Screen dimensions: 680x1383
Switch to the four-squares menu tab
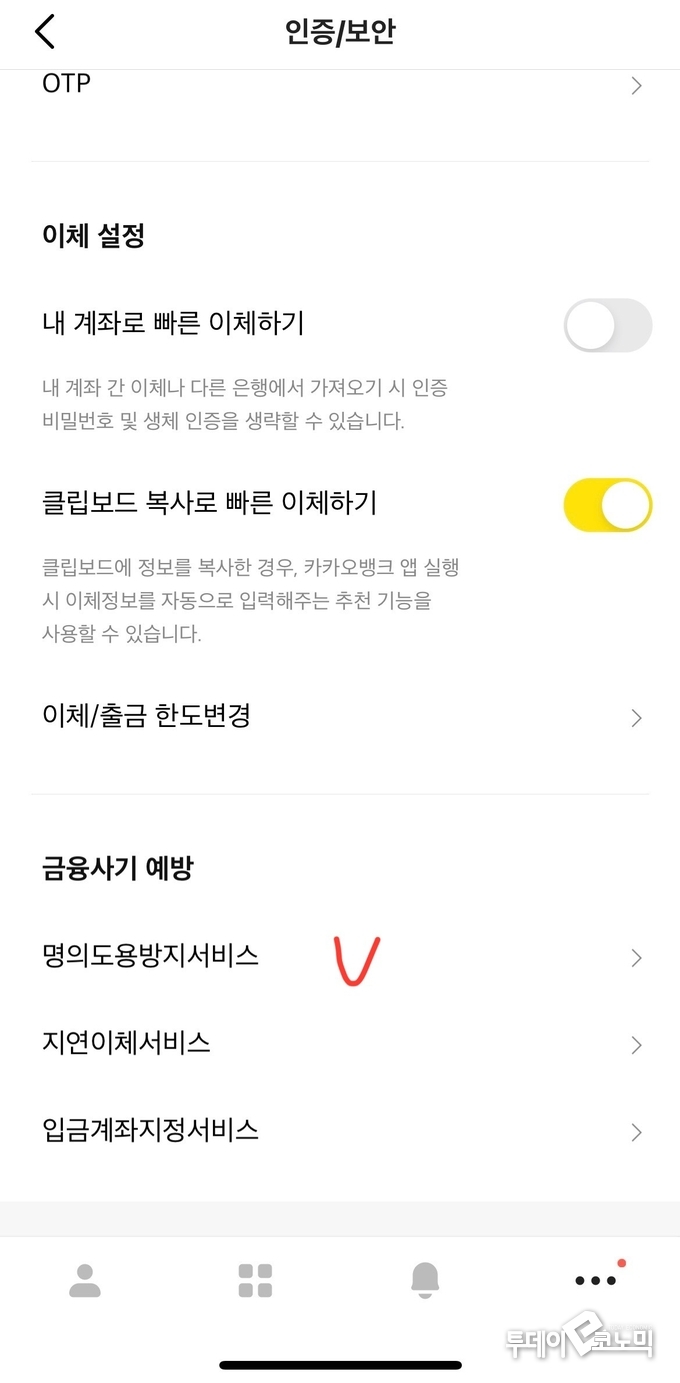point(255,1280)
